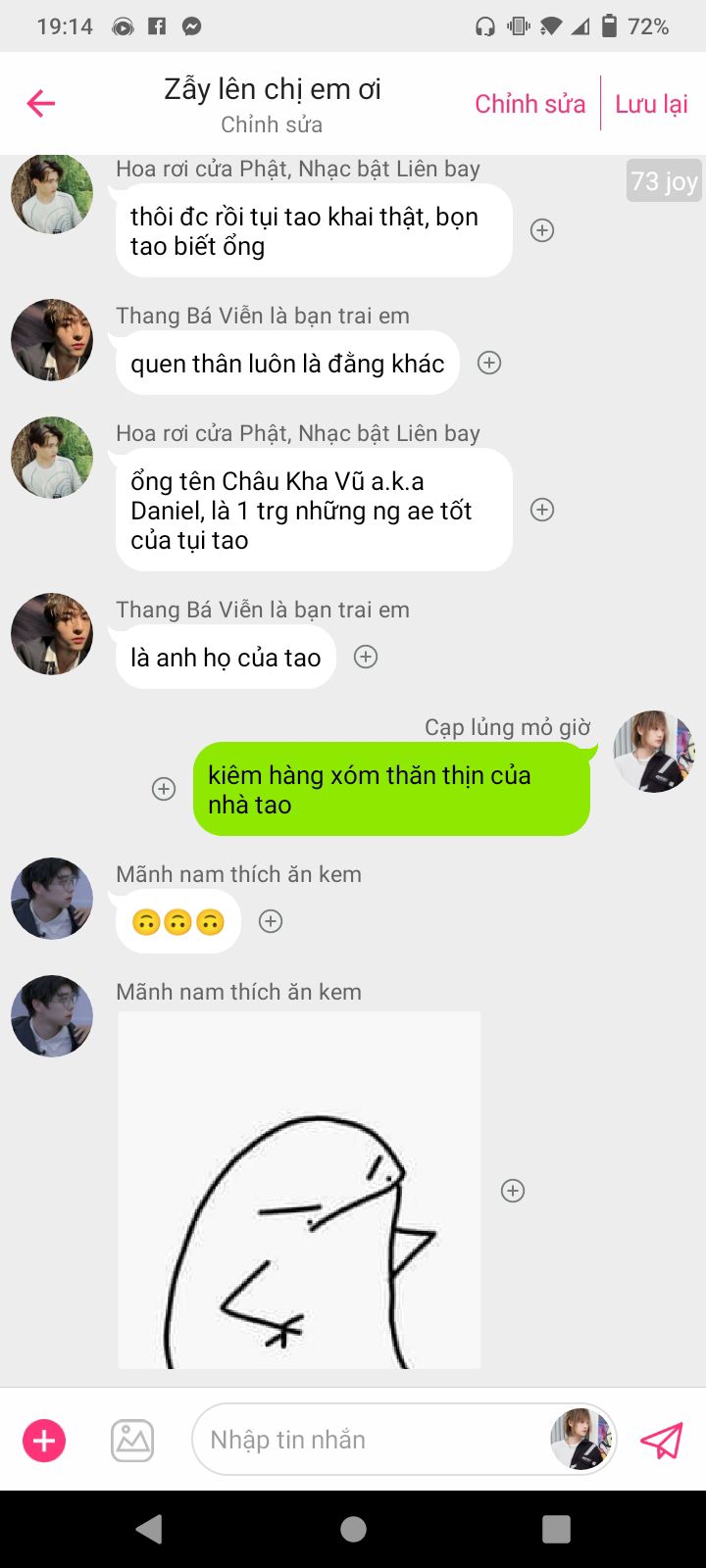Change sender avatar in the message field

[581, 1440]
